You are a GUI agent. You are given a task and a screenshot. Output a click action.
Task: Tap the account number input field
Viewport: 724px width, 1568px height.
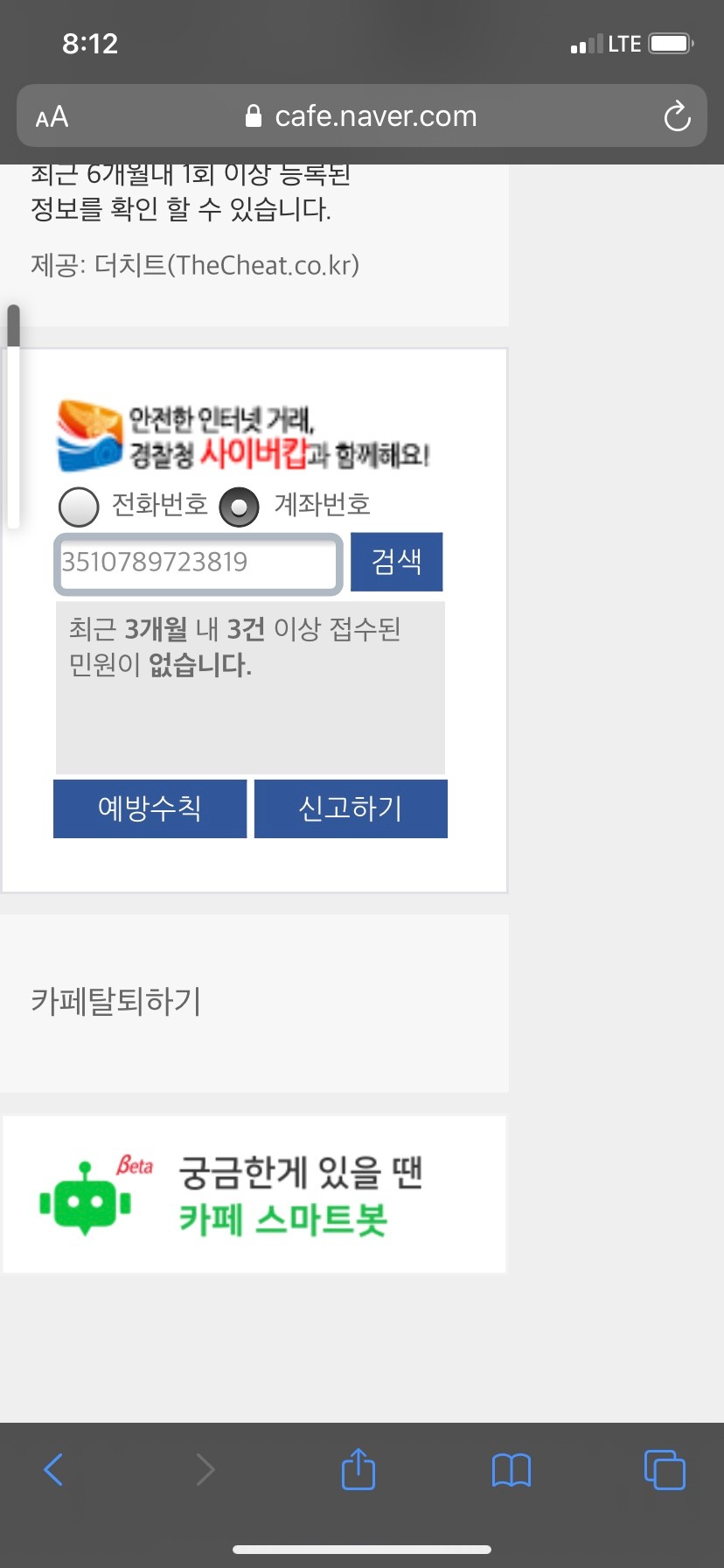pyautogui.click(x=198, y=563)
